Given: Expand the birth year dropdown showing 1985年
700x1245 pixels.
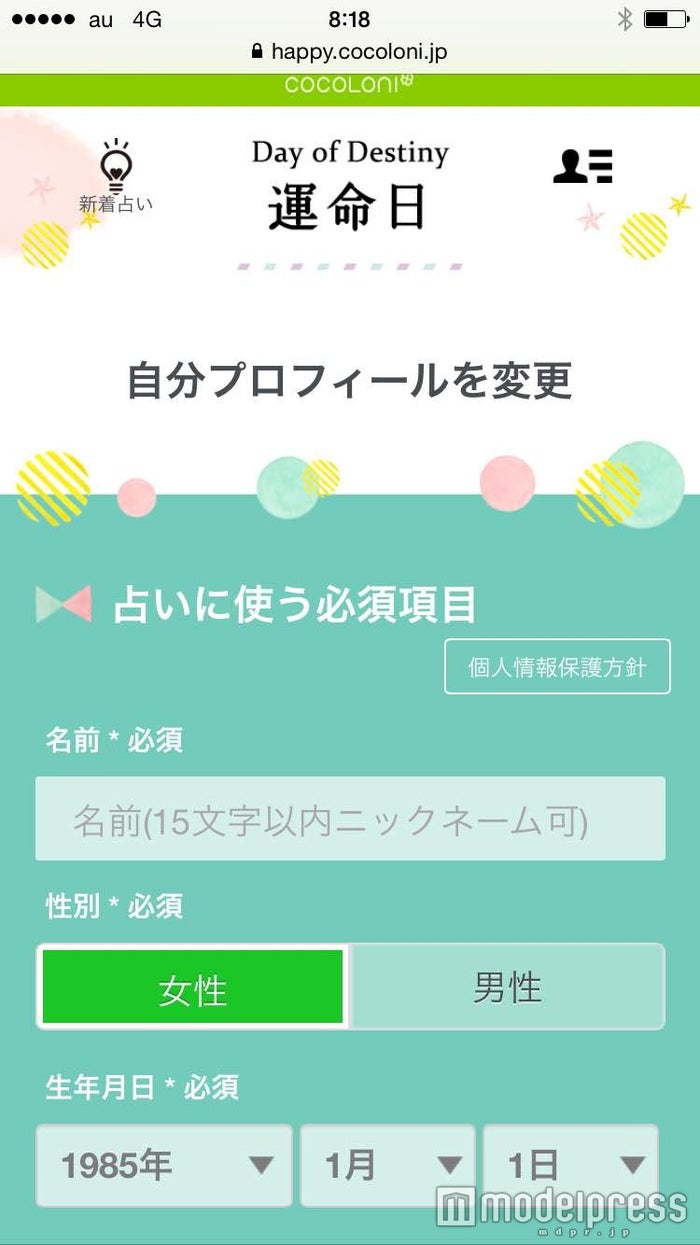Looking at the screenshot, I should 165,1165.
